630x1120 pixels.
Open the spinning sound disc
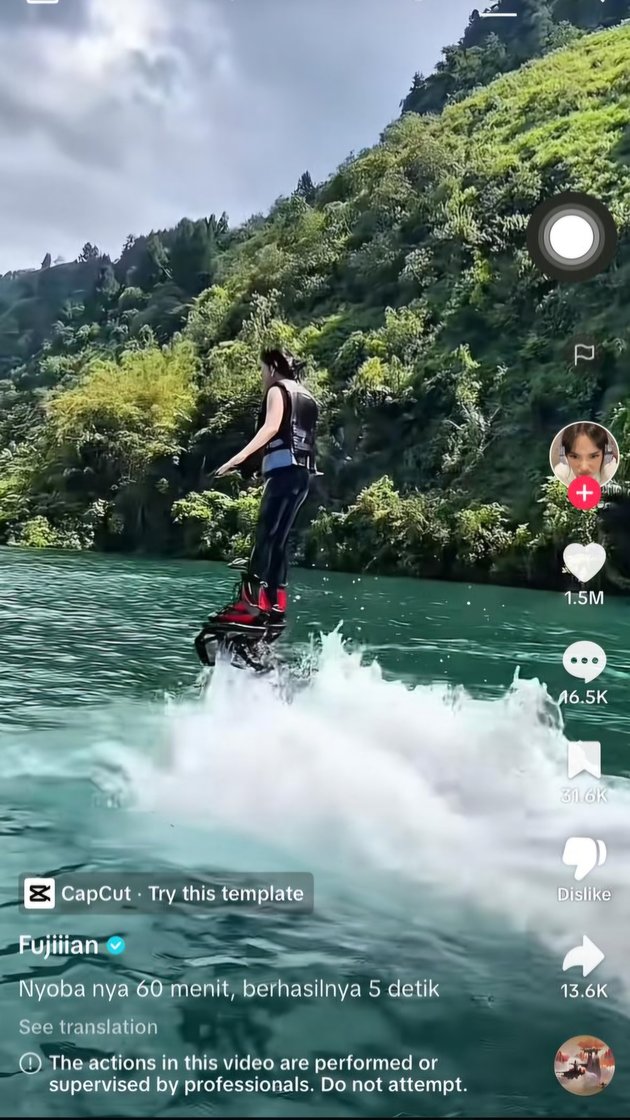pos(584,1065)
